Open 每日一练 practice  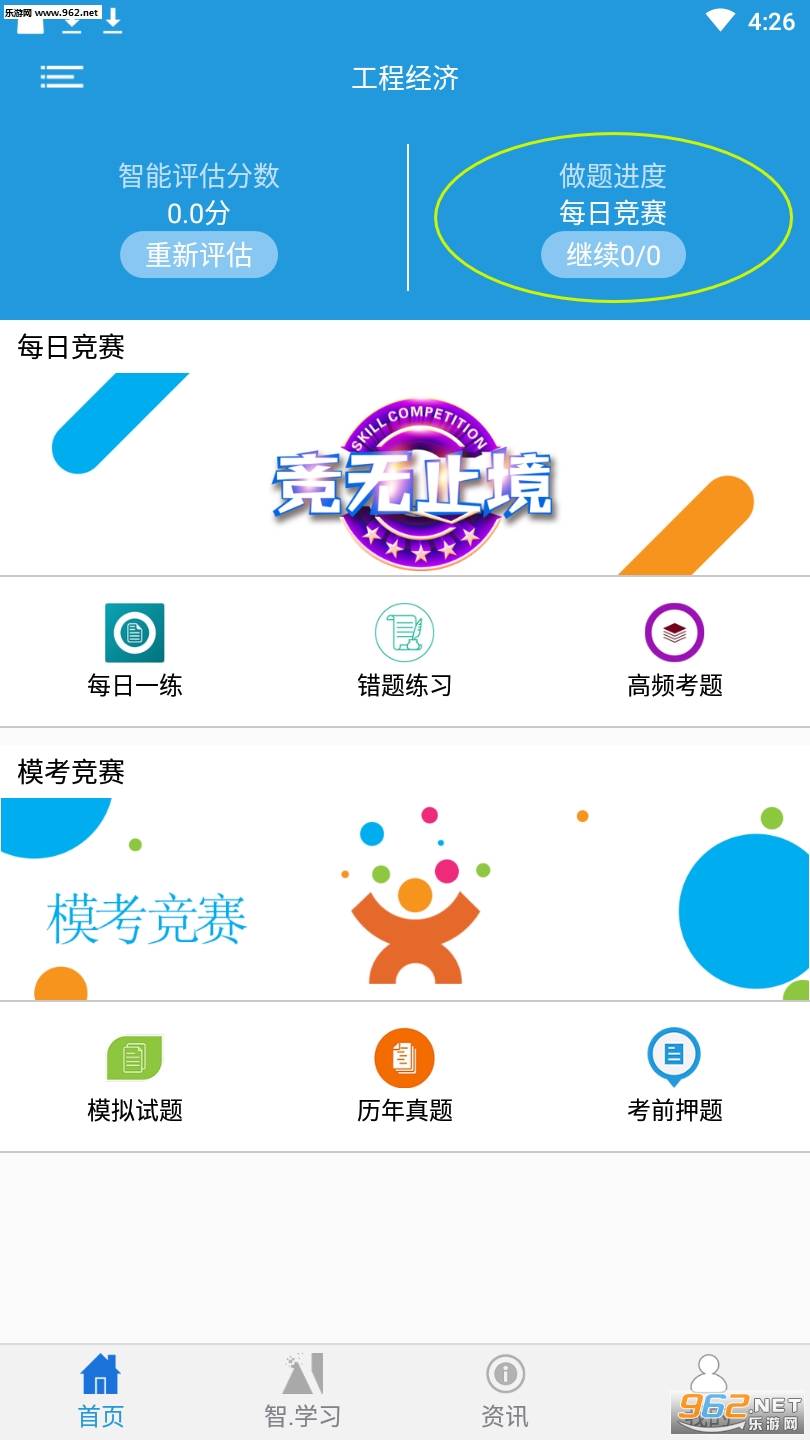coord(135,652)
